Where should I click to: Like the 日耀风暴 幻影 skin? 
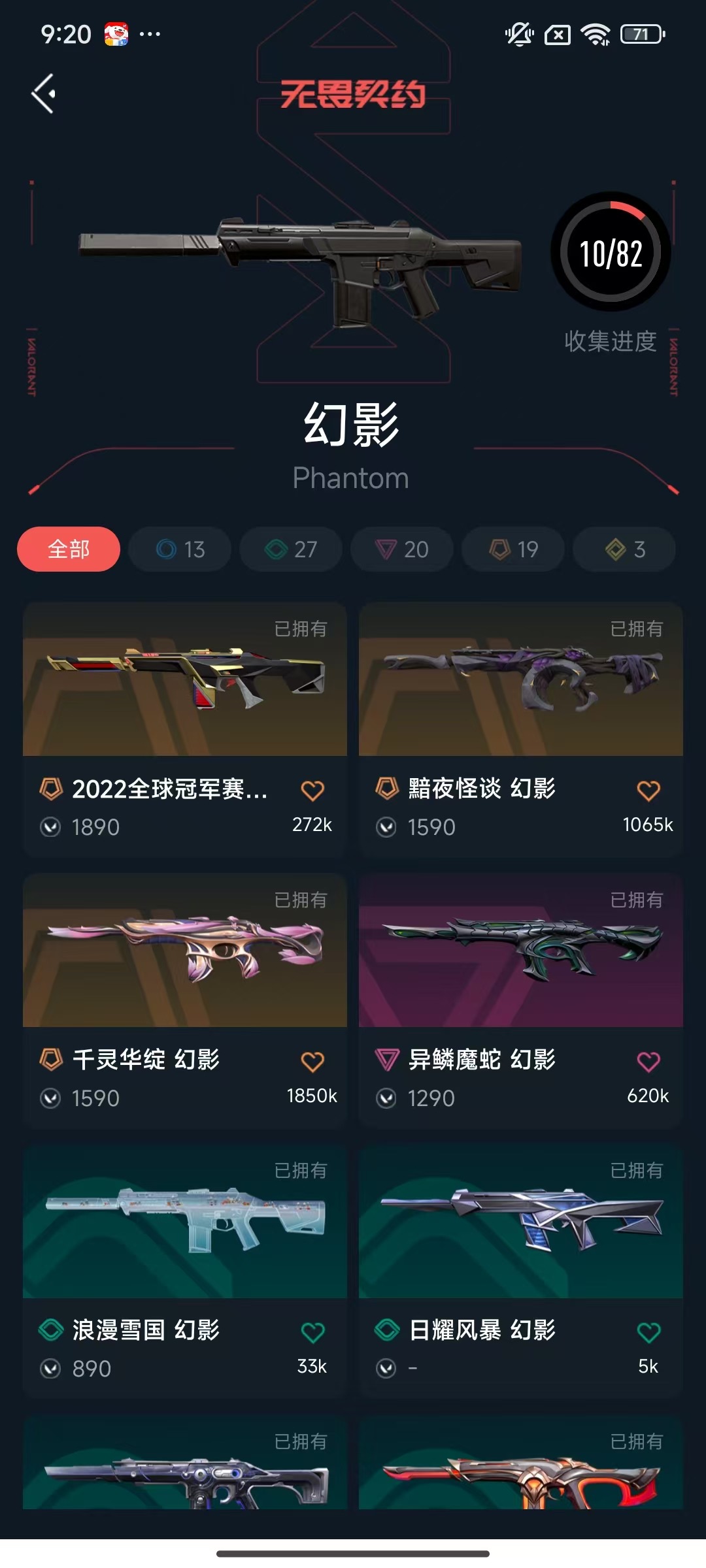(648, 1332)
